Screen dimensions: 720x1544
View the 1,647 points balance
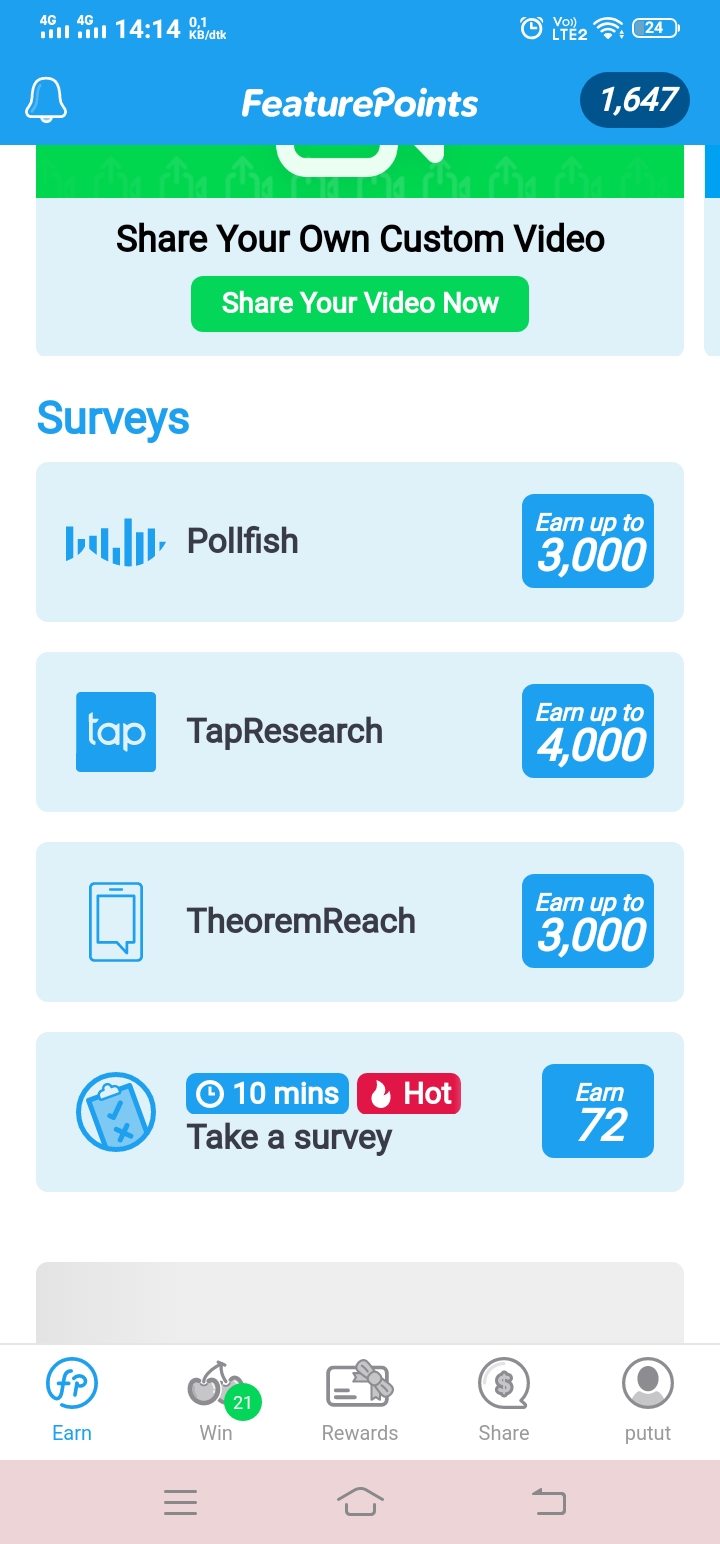coord(635,100)
